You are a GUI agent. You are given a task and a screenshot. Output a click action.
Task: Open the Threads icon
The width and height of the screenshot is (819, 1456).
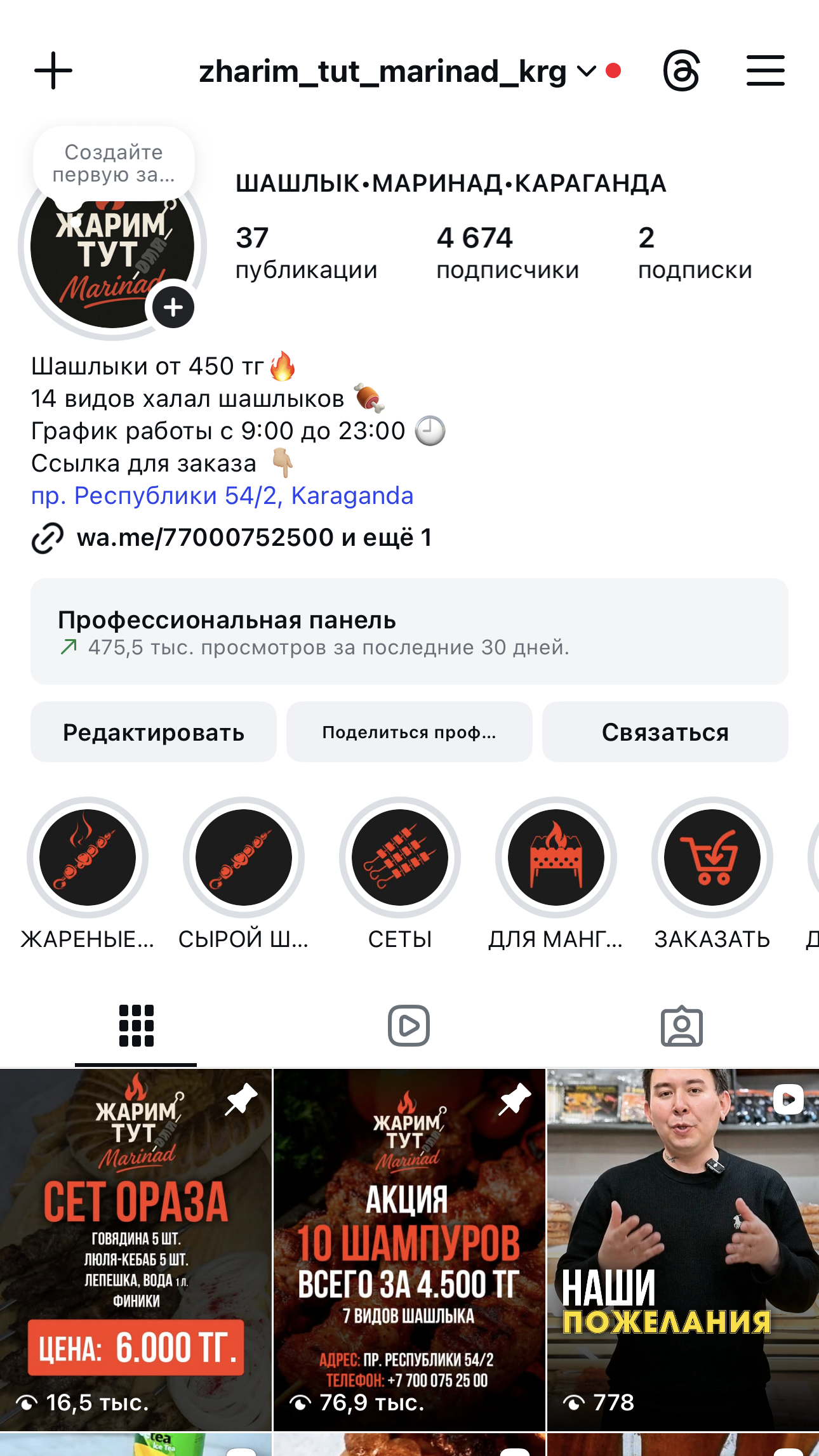[x=681, y=70]
